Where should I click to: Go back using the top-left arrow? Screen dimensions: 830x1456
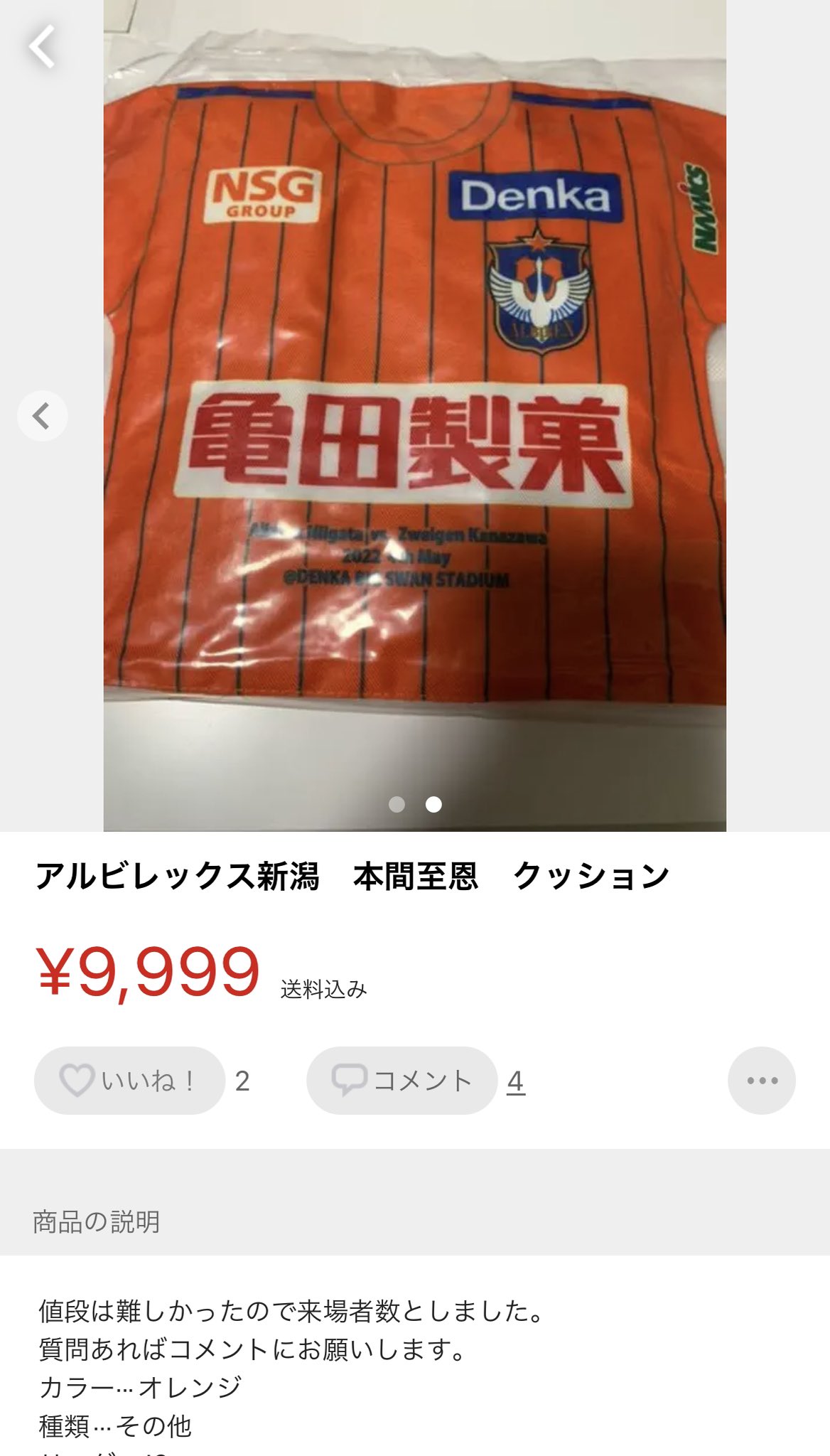(42, 47)
